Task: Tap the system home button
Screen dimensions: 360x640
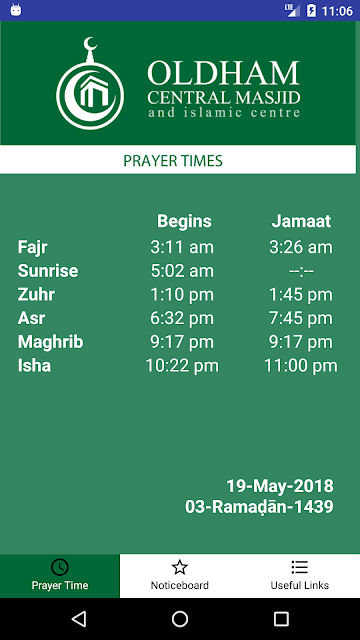Action: (180, 619)
